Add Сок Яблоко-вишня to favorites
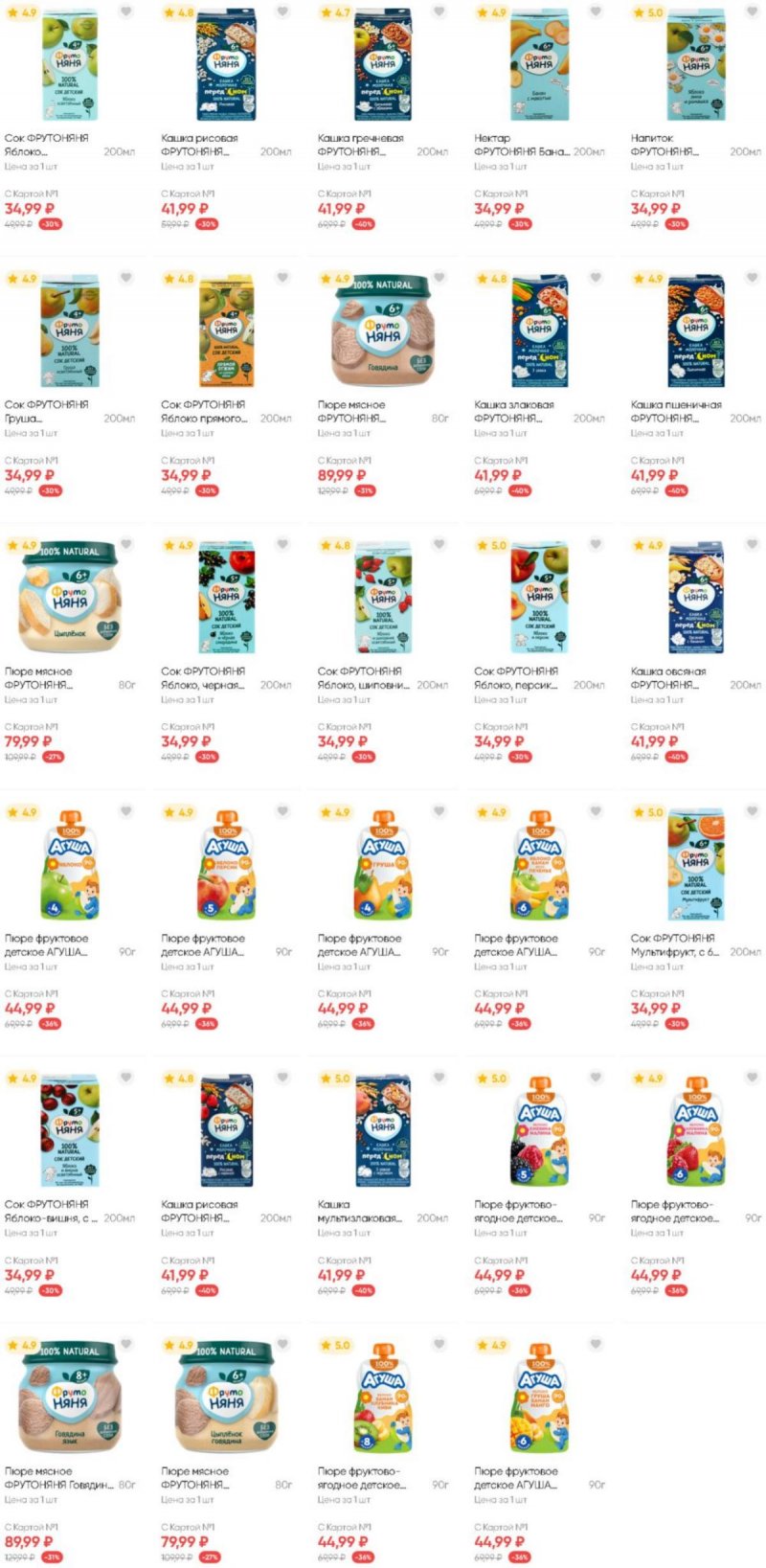The height and width of the screenshot is (1568, 766). click(125, 1078)
